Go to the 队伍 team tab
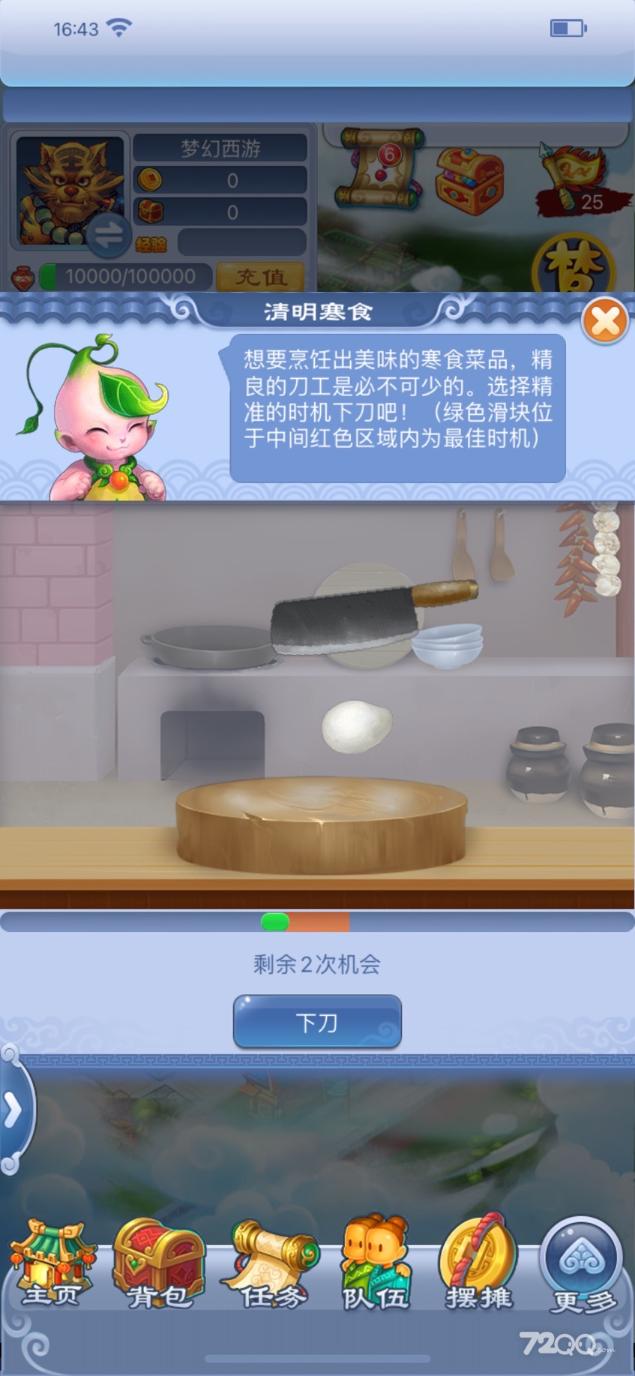Viewport: 635px width, 1376px height. pos(376,1267)
